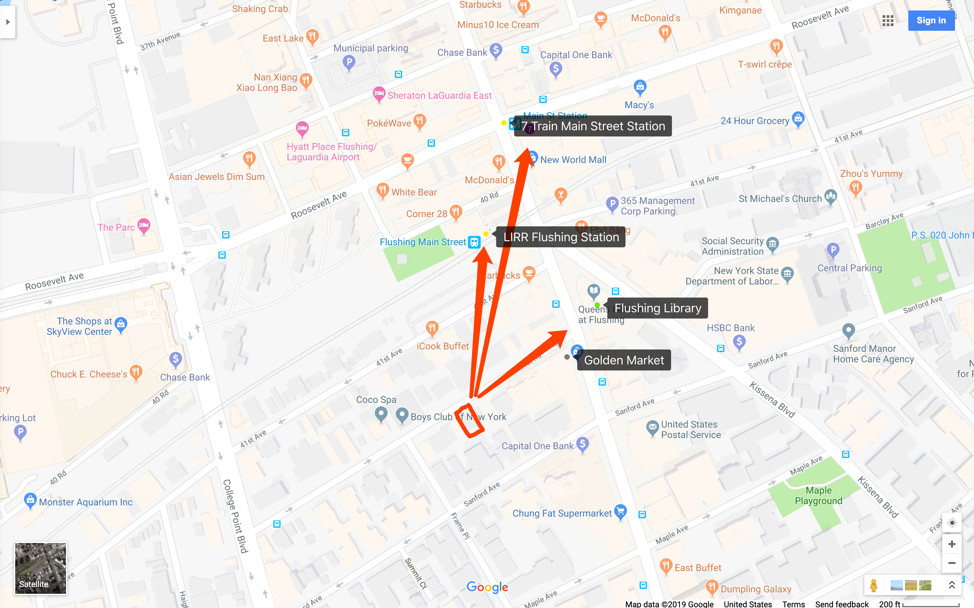Open the Chung Fat Supermarket marker
Viewport: 974px width, 608px height.
(621, 512)
